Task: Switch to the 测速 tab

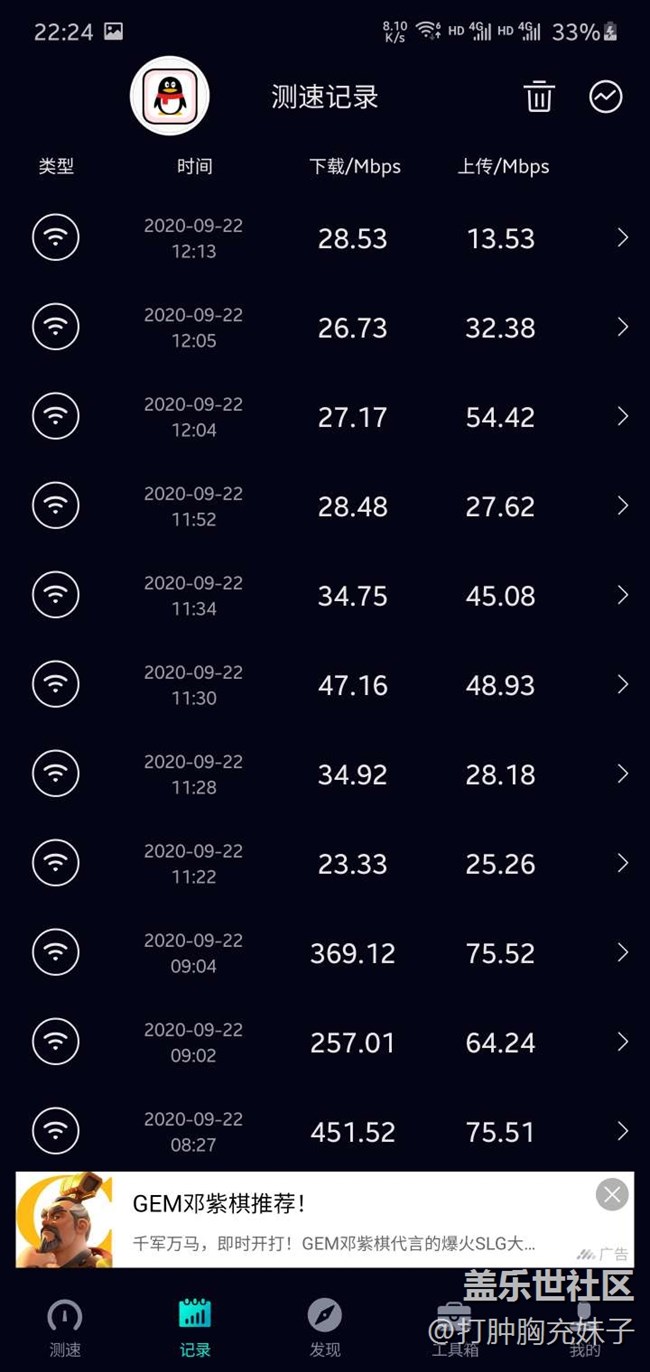Action: [x=65, y=1328]
